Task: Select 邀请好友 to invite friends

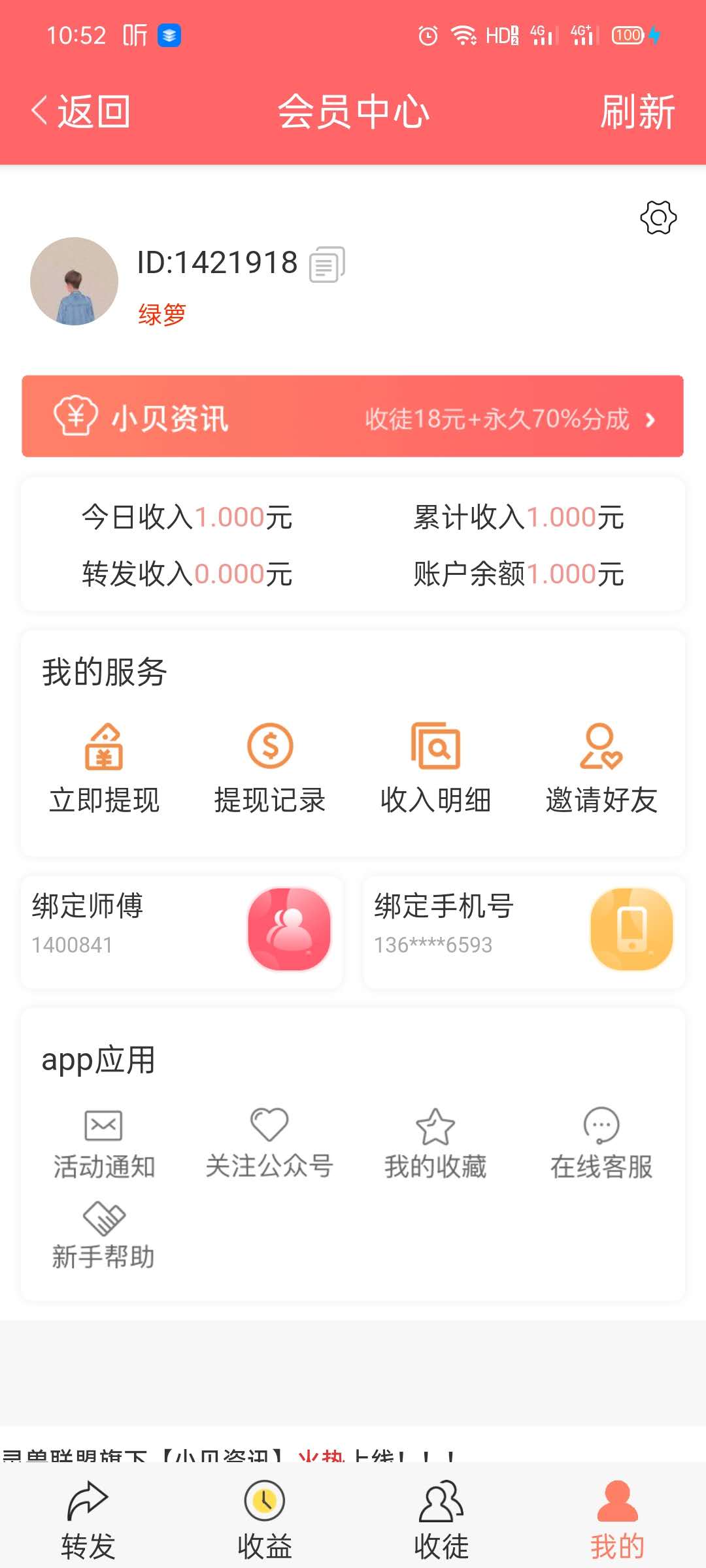Action: 601,769
